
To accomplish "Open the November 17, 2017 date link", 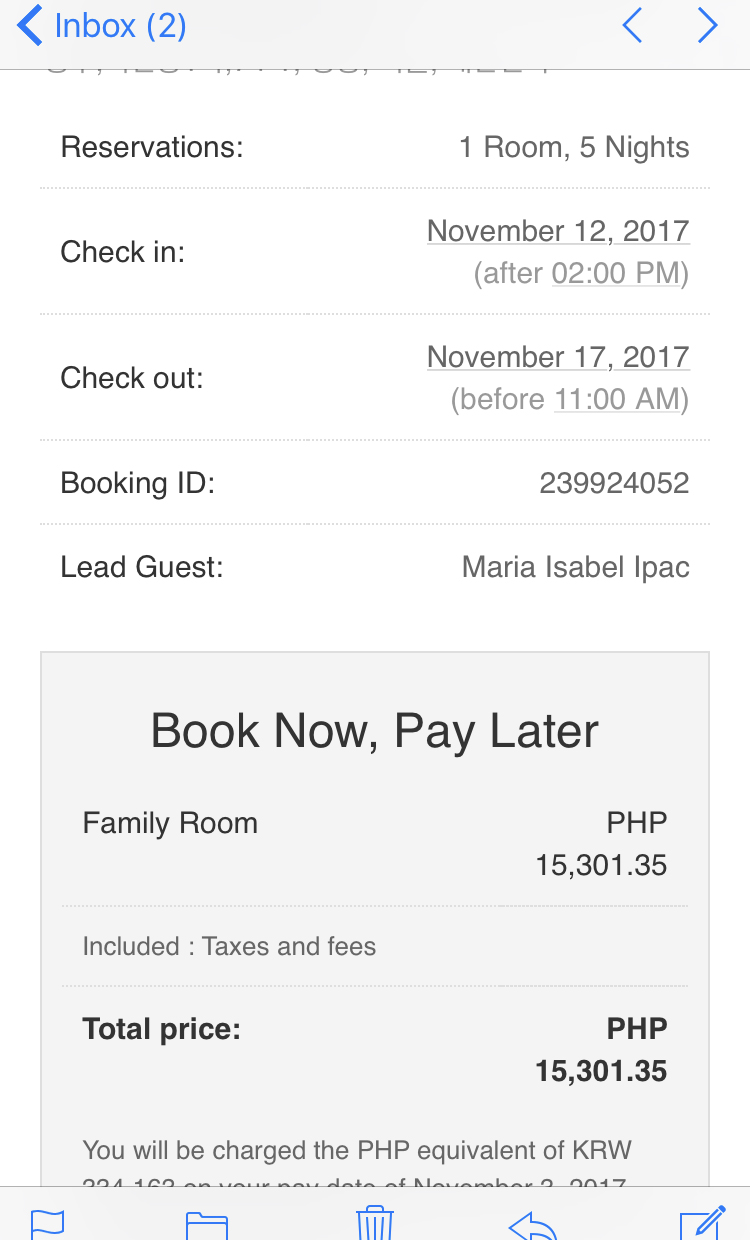I will (x=558, y=357).
